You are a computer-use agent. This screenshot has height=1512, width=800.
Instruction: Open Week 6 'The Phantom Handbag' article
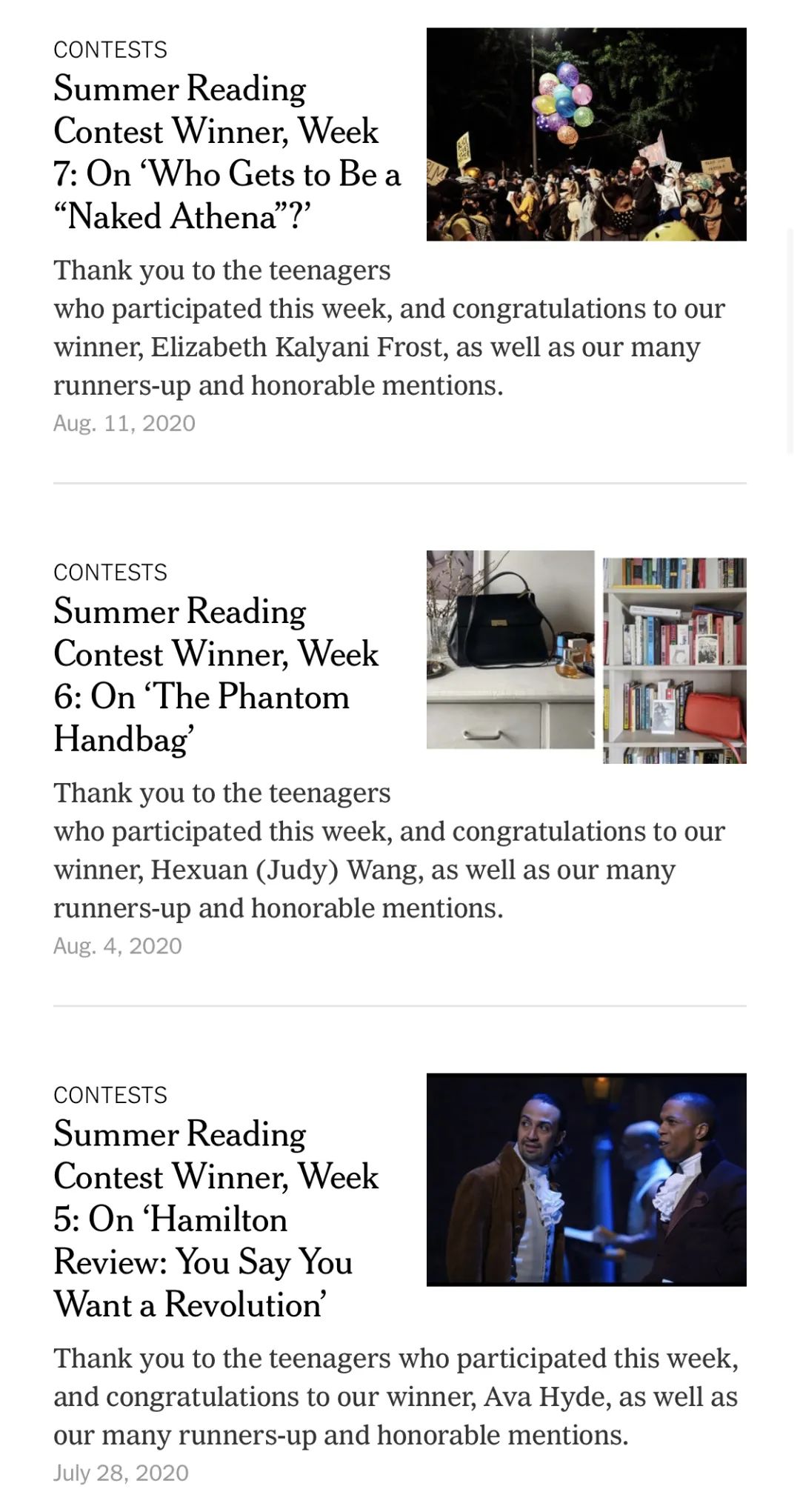tap(215, 675)
